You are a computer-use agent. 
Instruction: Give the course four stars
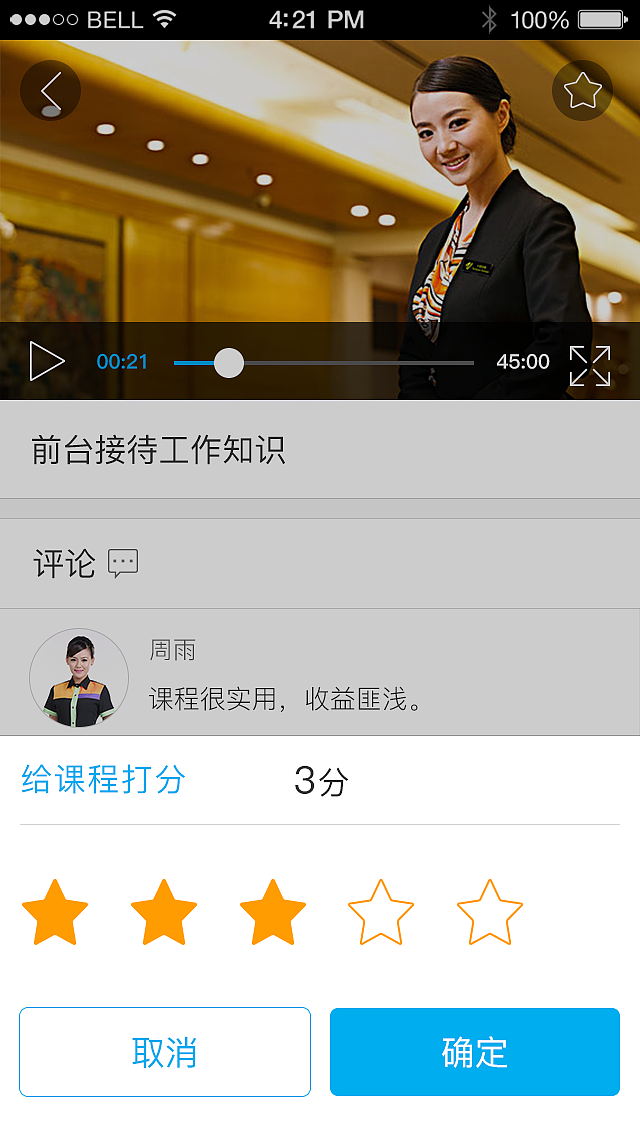[x=381, y=912]
